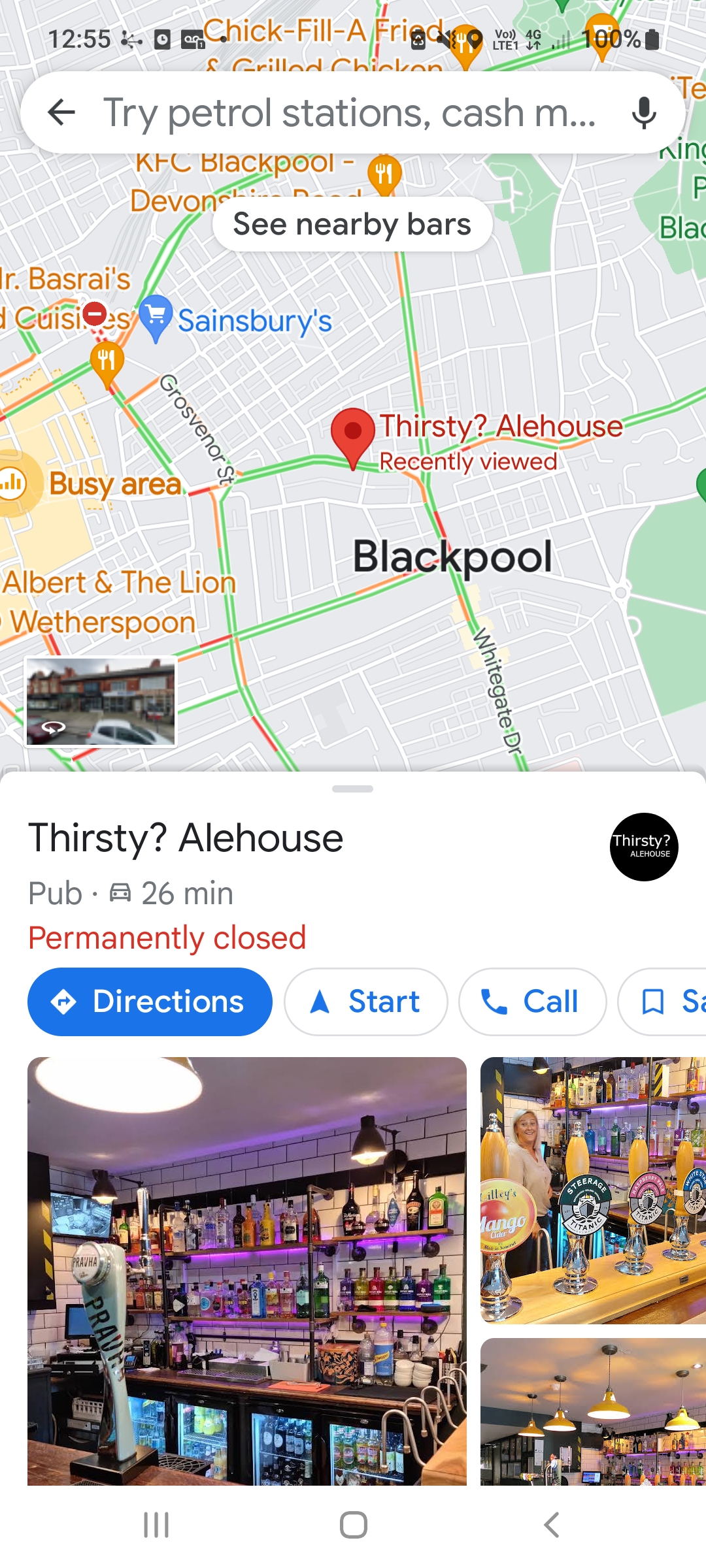Tap the Busy area map label
The image size is (706, 1568).
click(114, 484)
